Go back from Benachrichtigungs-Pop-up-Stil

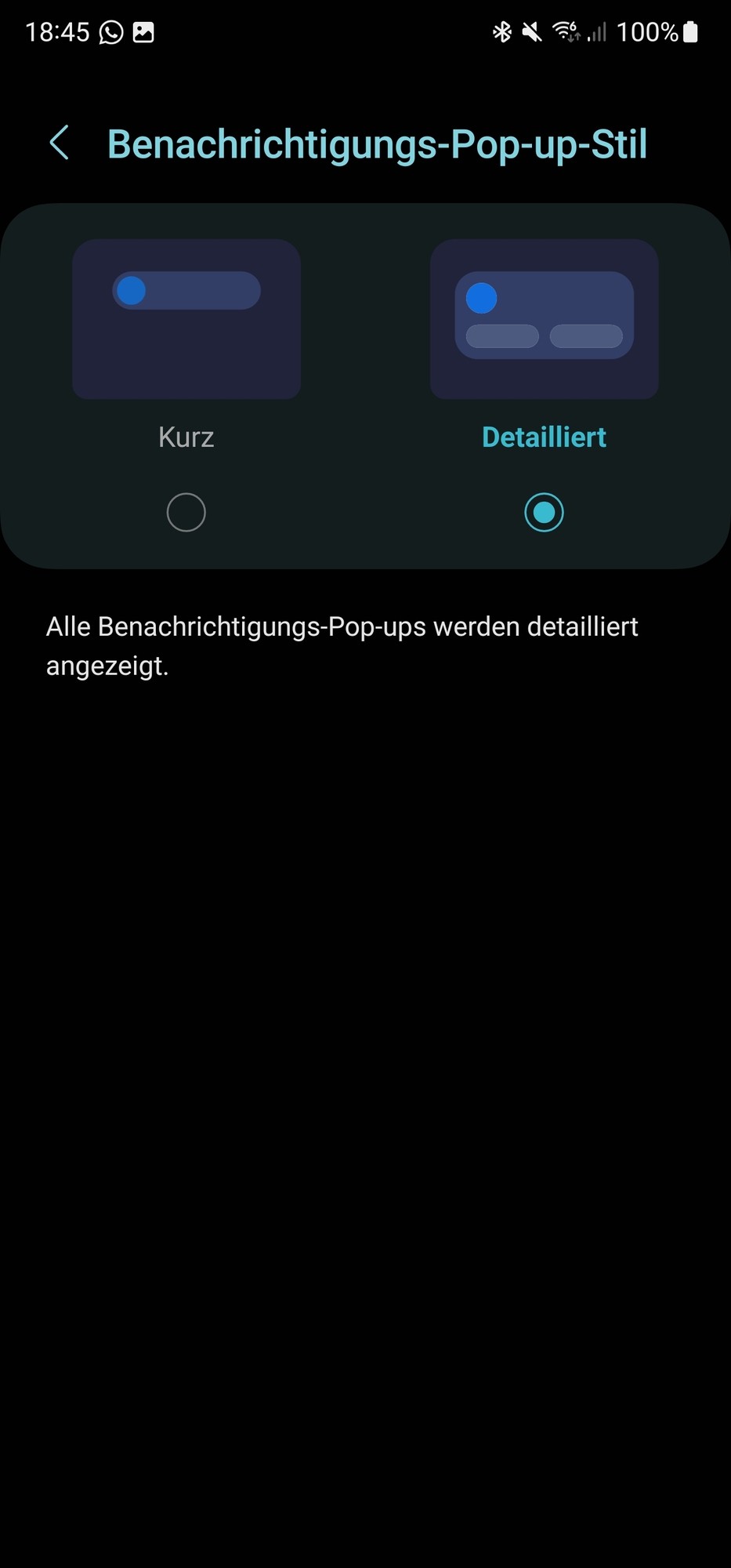point(60,143)
